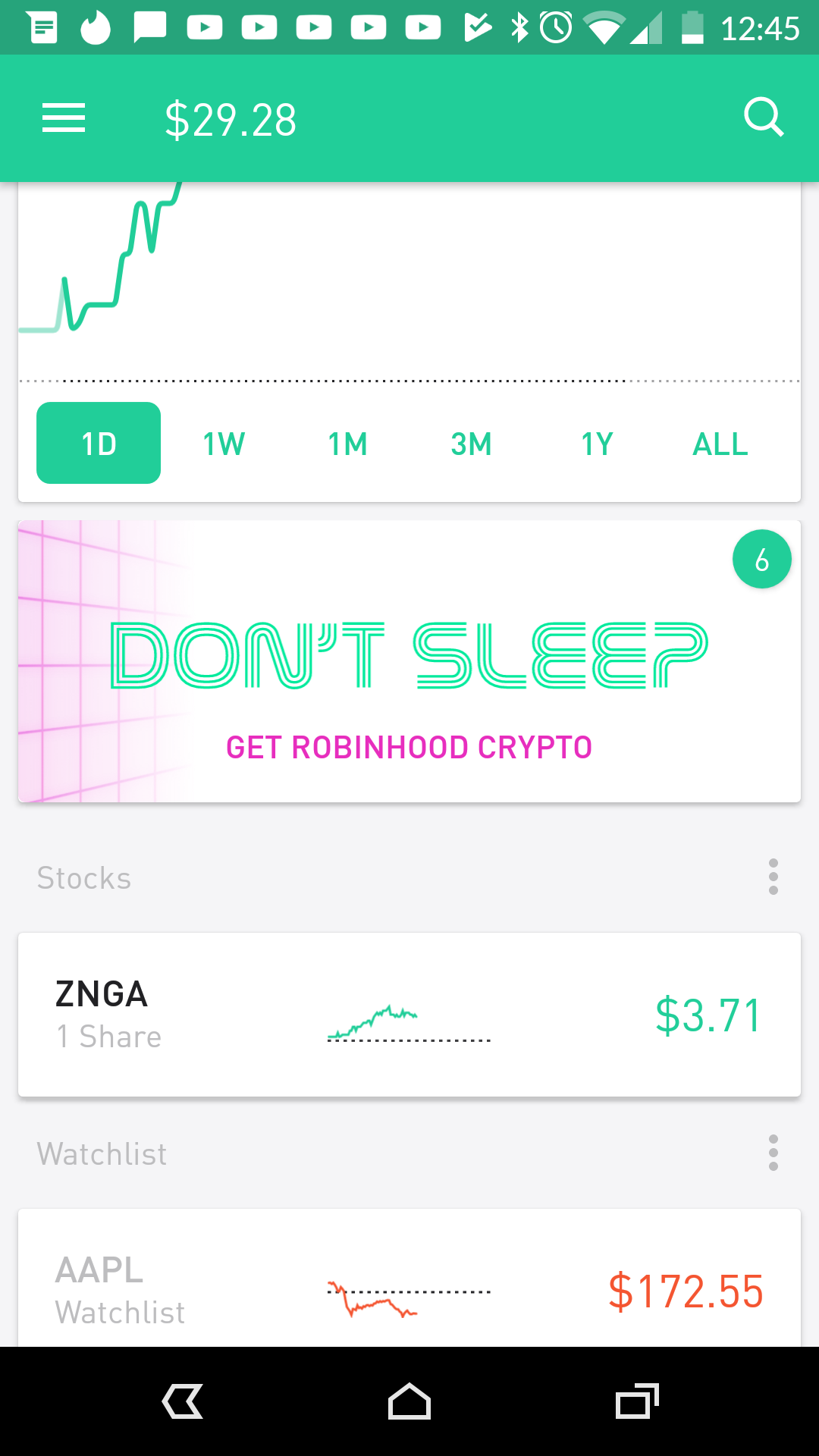Open the hamburger navigation menu
Image resolution: width=819 pixels, height=1456 pixels.
(x=64, y=118)
